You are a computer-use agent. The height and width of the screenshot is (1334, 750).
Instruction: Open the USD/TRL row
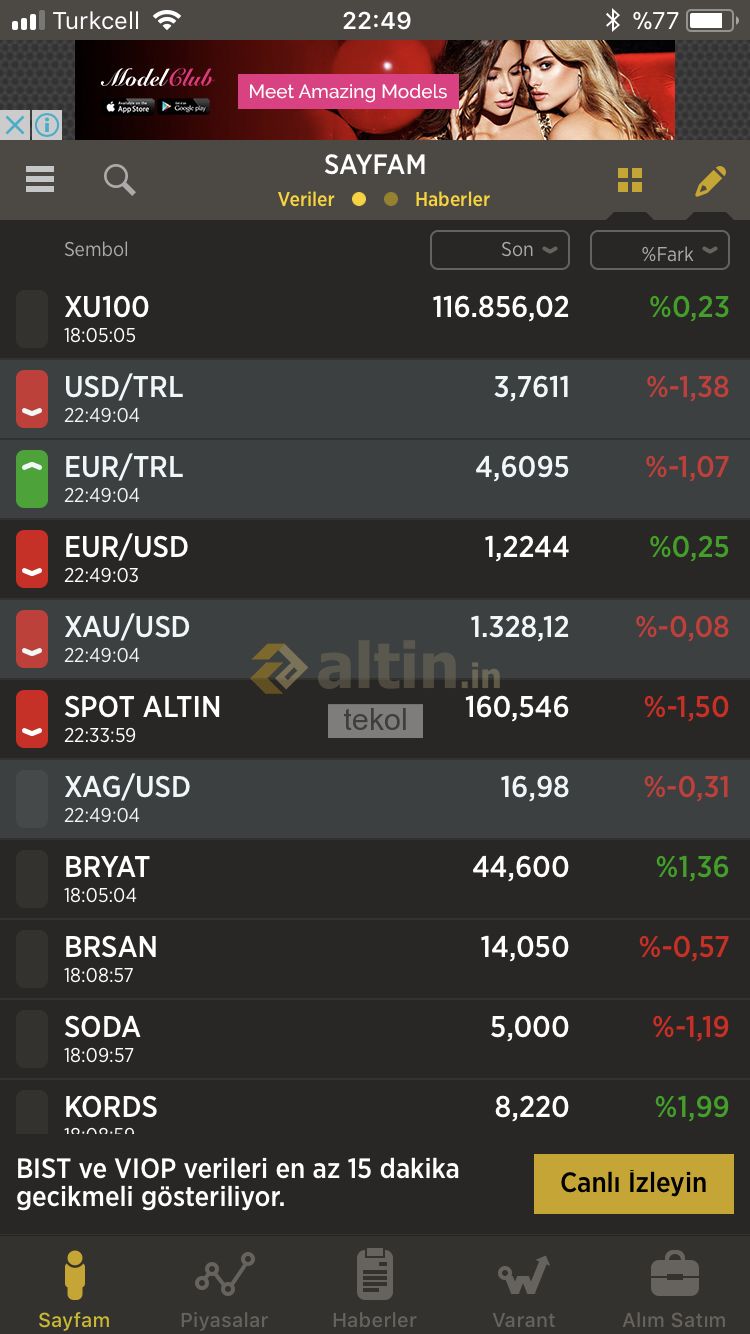[x=375, y=400]
